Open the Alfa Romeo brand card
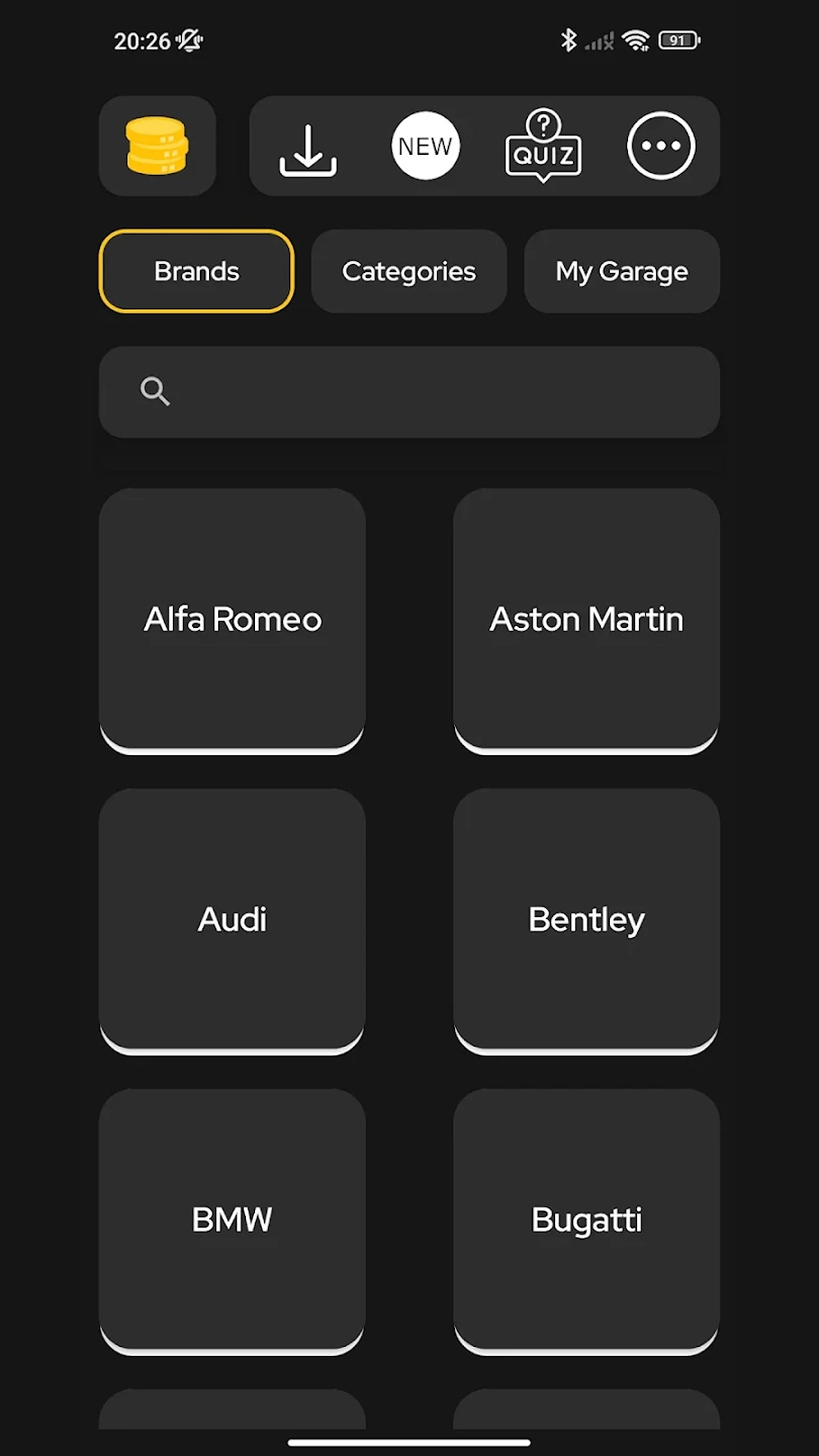The width and height of the screenshot is (819, 1456). [x=232, y=621]
